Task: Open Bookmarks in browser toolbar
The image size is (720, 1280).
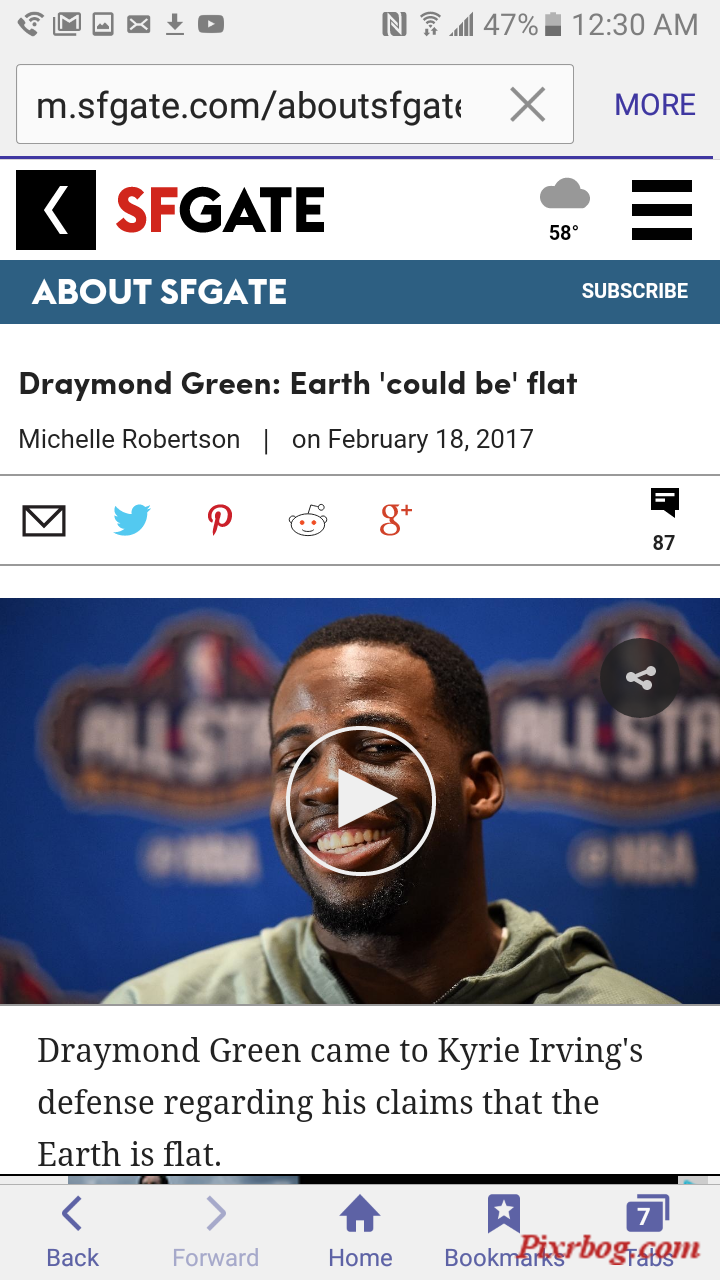Action: [x=504, y=1232]
